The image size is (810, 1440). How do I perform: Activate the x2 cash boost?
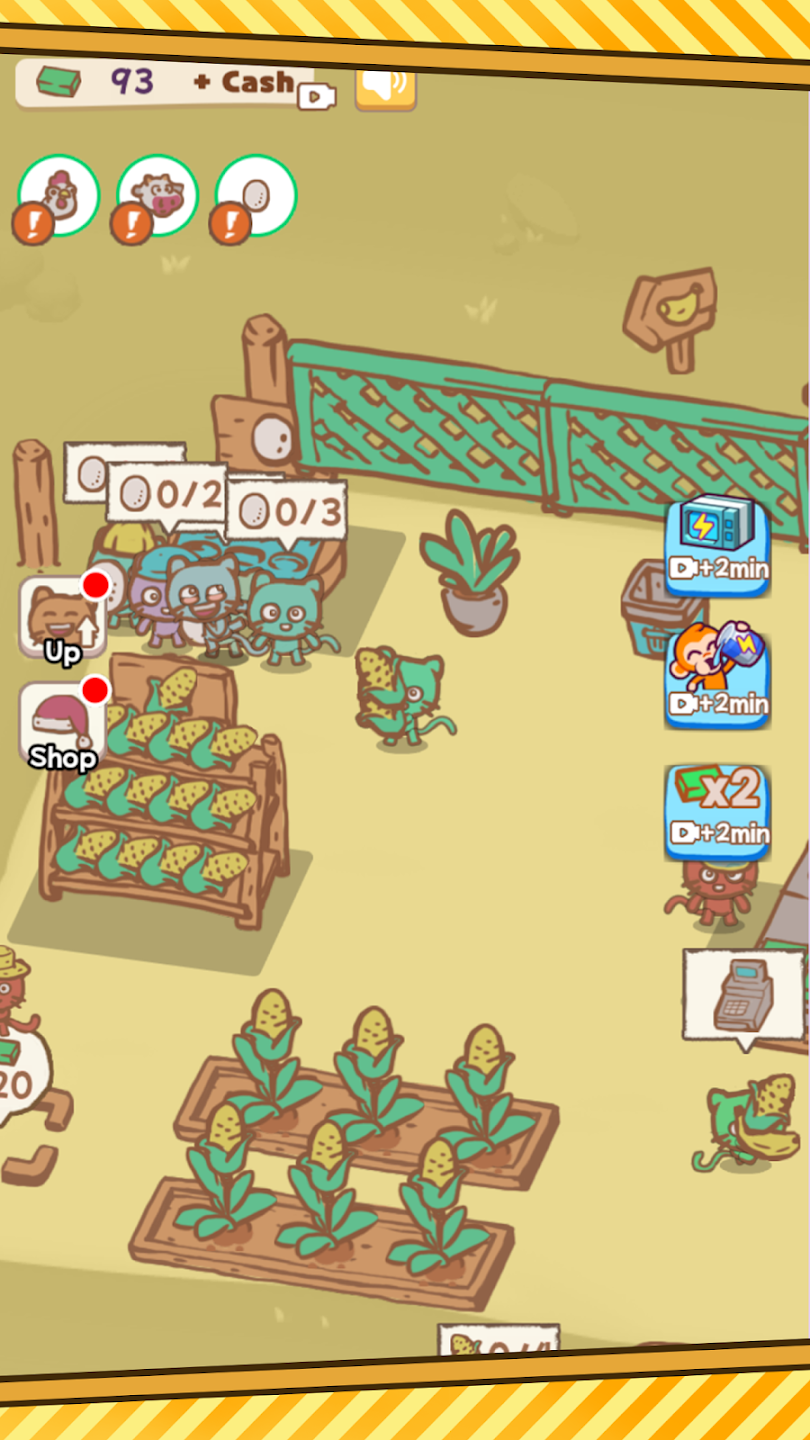[x=717, y=811]
